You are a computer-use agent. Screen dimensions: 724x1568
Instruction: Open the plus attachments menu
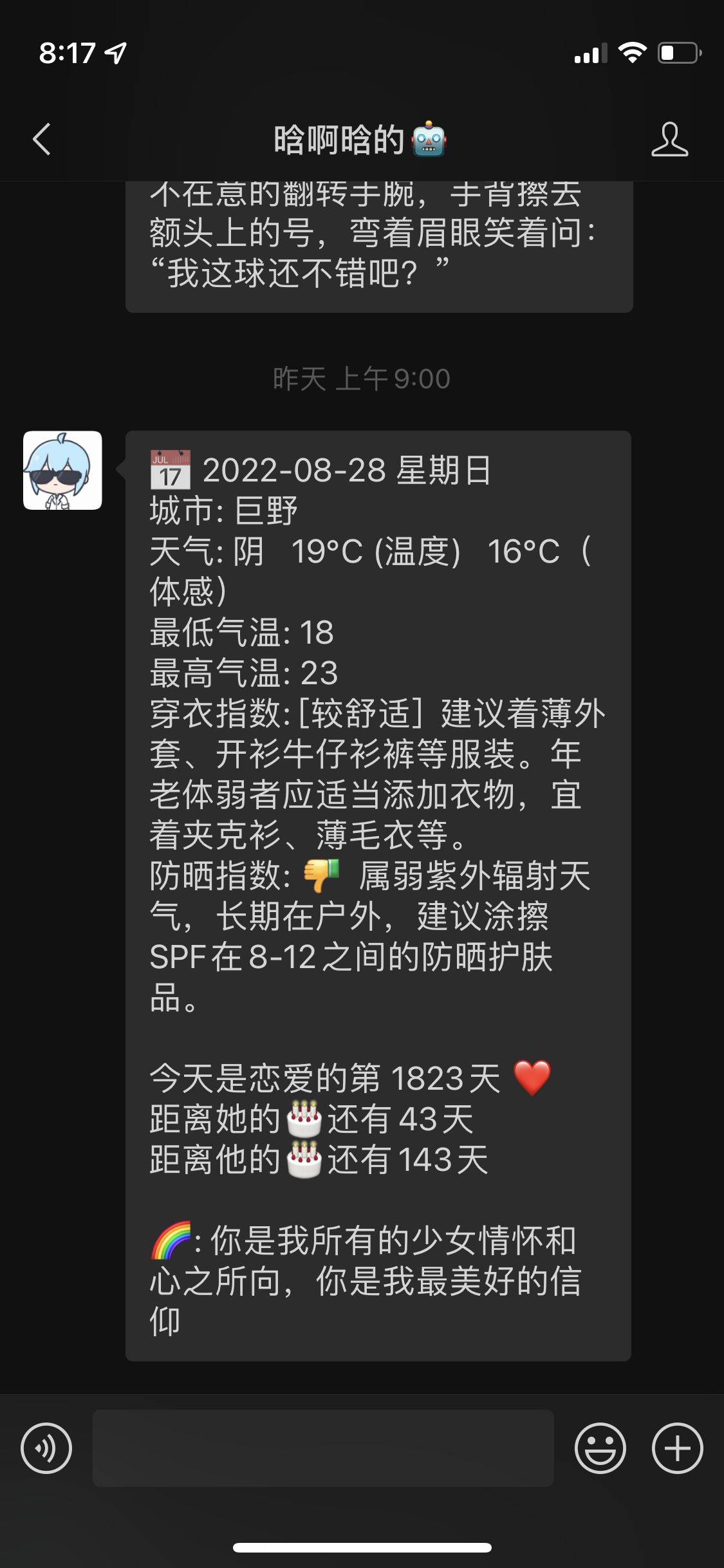coord(677,1448)
